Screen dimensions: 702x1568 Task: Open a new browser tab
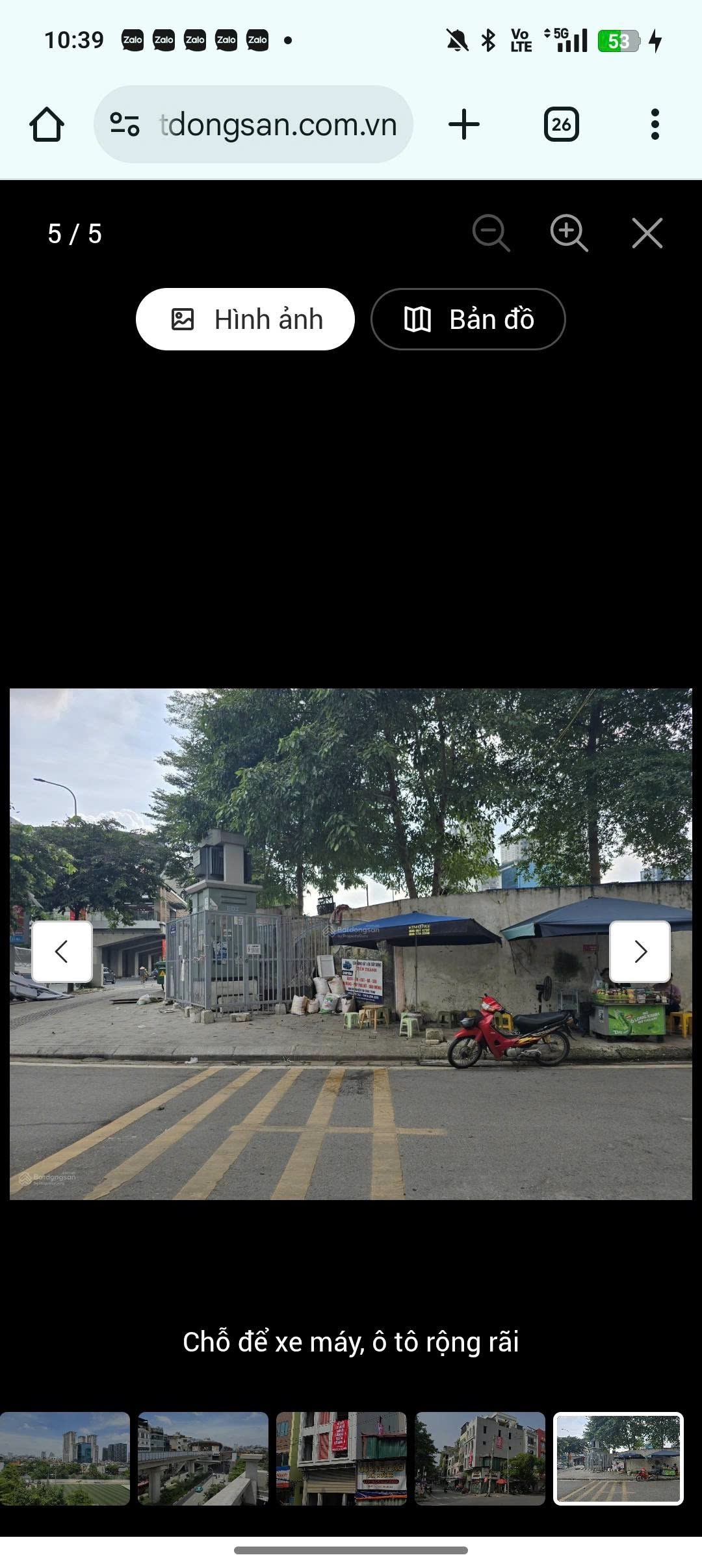pyautogui.click(x=464, y=124)
